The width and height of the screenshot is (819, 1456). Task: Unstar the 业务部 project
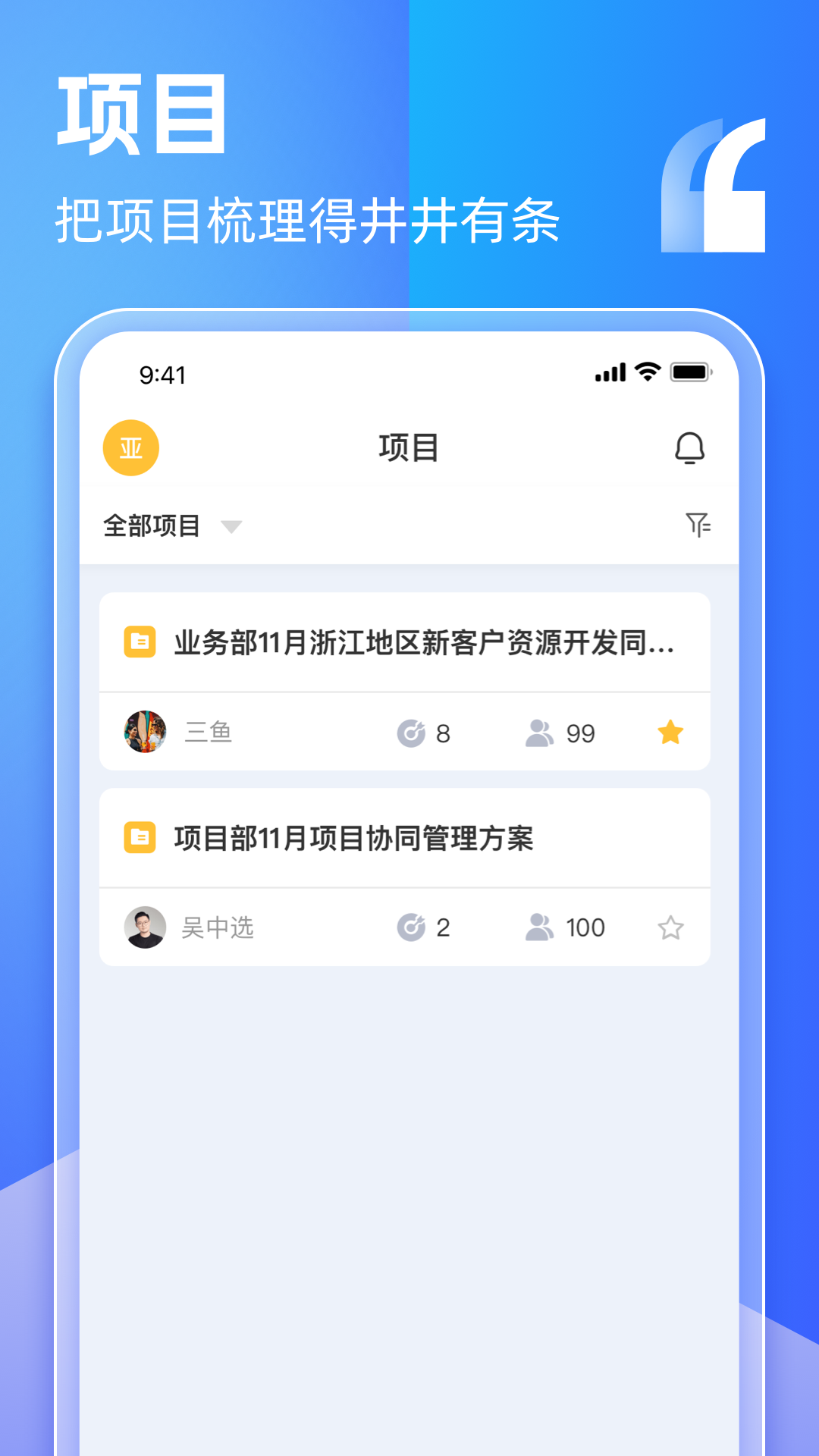tap(670, 732)
